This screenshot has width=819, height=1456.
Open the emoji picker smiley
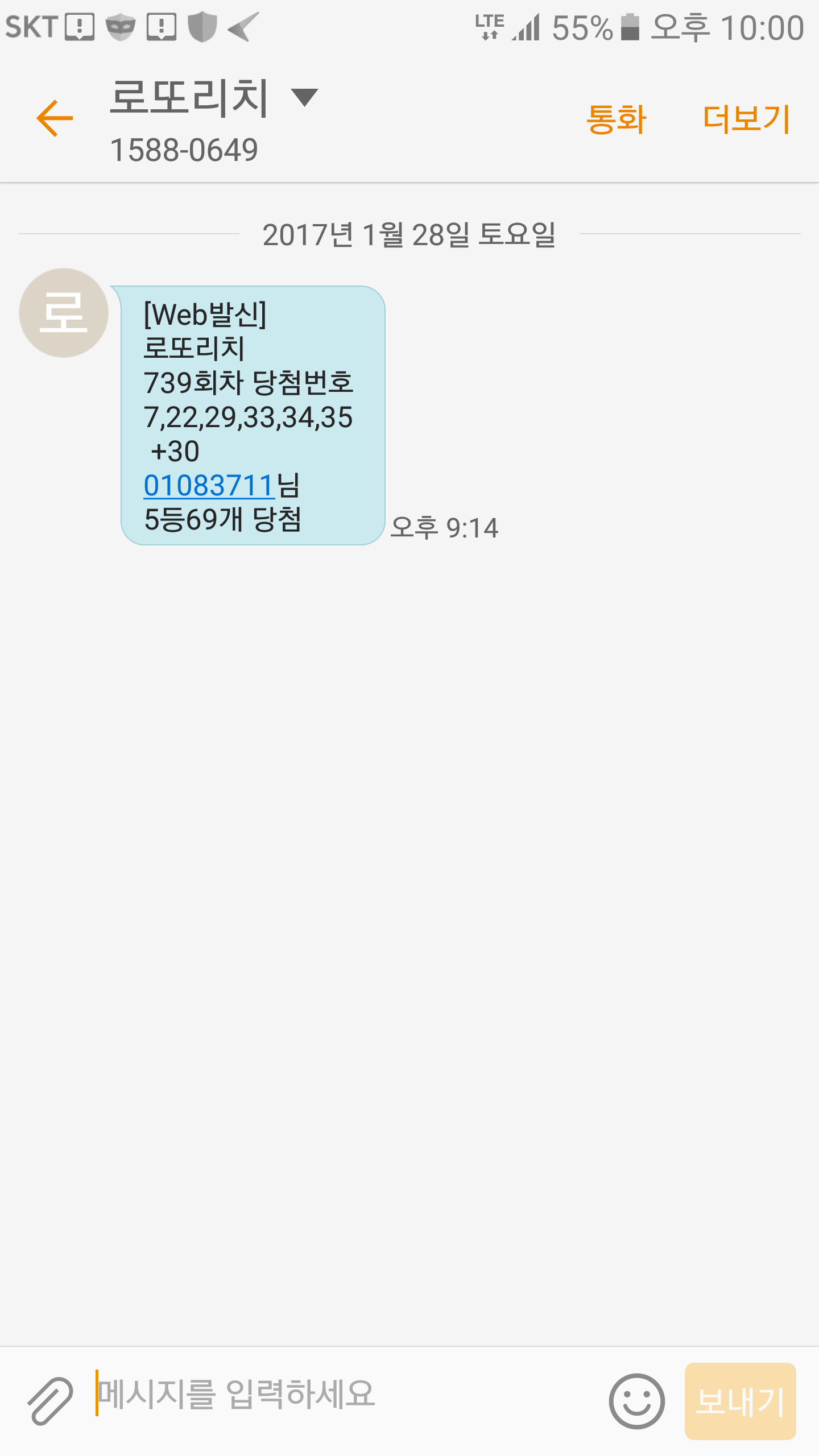[636, 1401]
